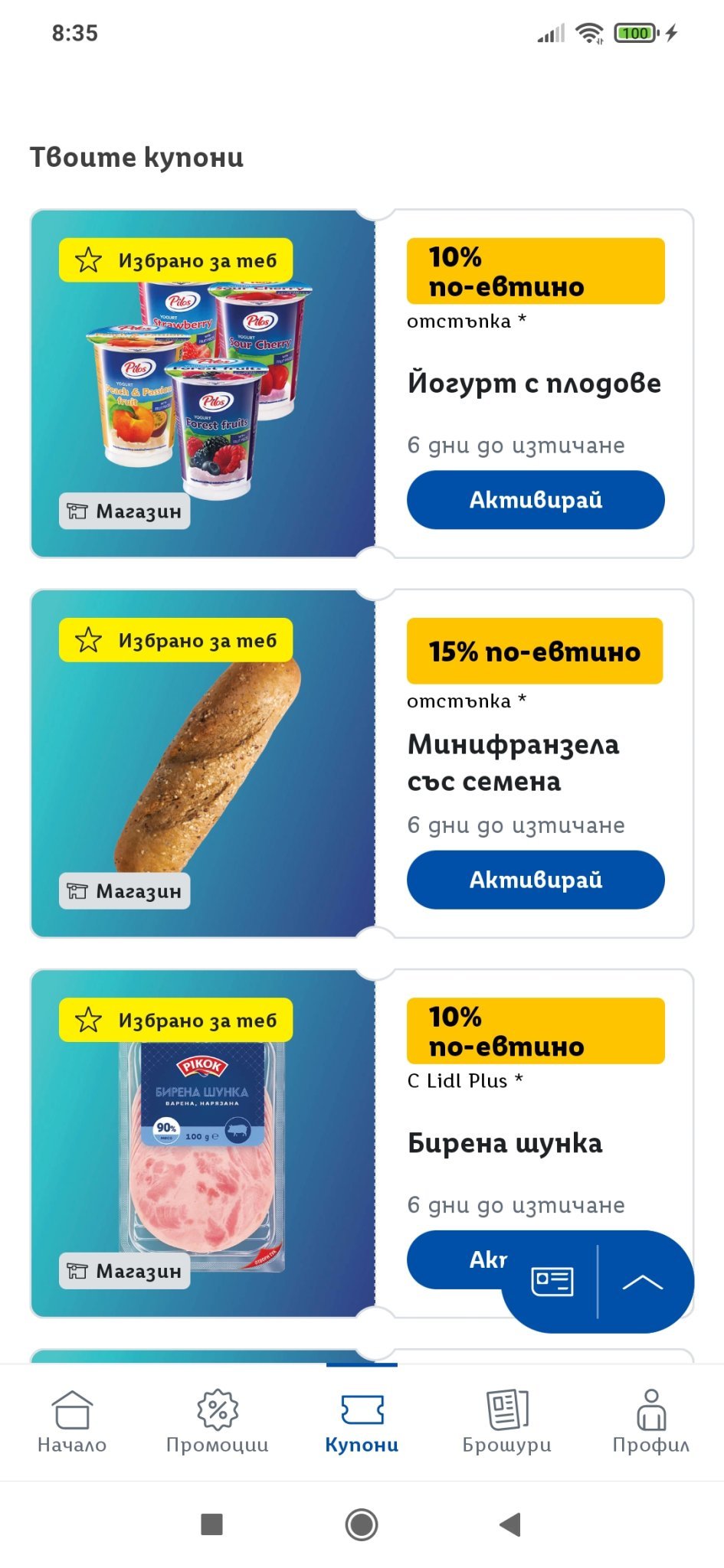Open the seeded mini baguette coupon card

[x=203, y=763]
